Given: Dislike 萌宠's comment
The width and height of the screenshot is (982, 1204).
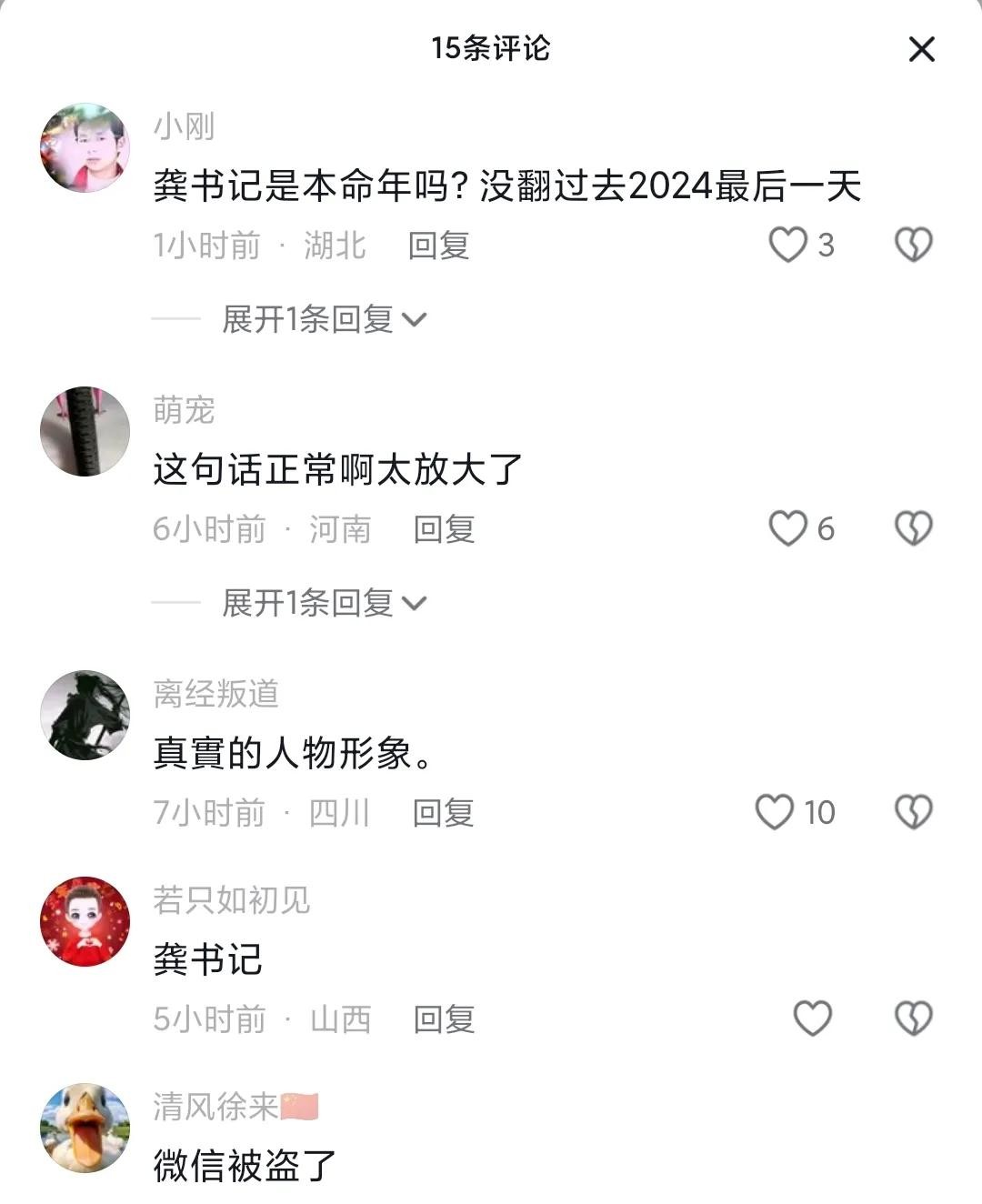Looking at the screenshot, I should 913,528.
